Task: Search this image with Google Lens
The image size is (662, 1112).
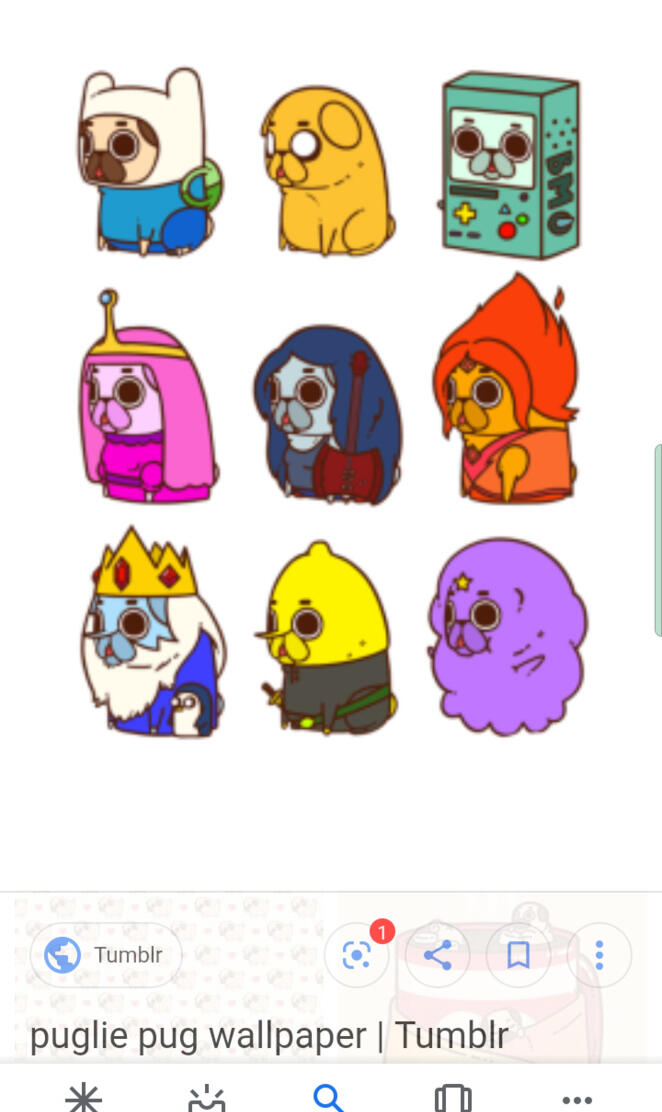Action: pyautogui.click(x=357, y=956)
